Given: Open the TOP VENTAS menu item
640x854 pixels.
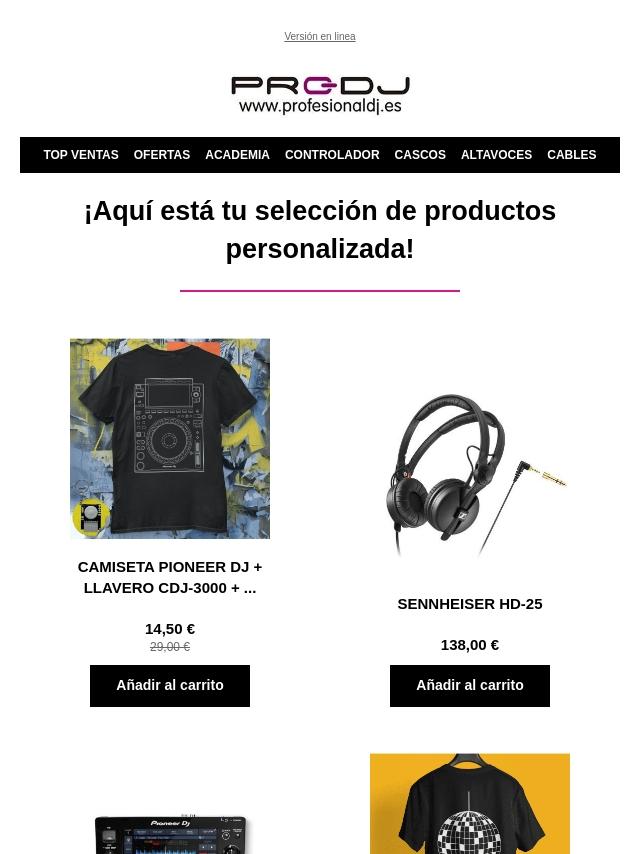Looking at the screenshot, I should coord(81,155).
